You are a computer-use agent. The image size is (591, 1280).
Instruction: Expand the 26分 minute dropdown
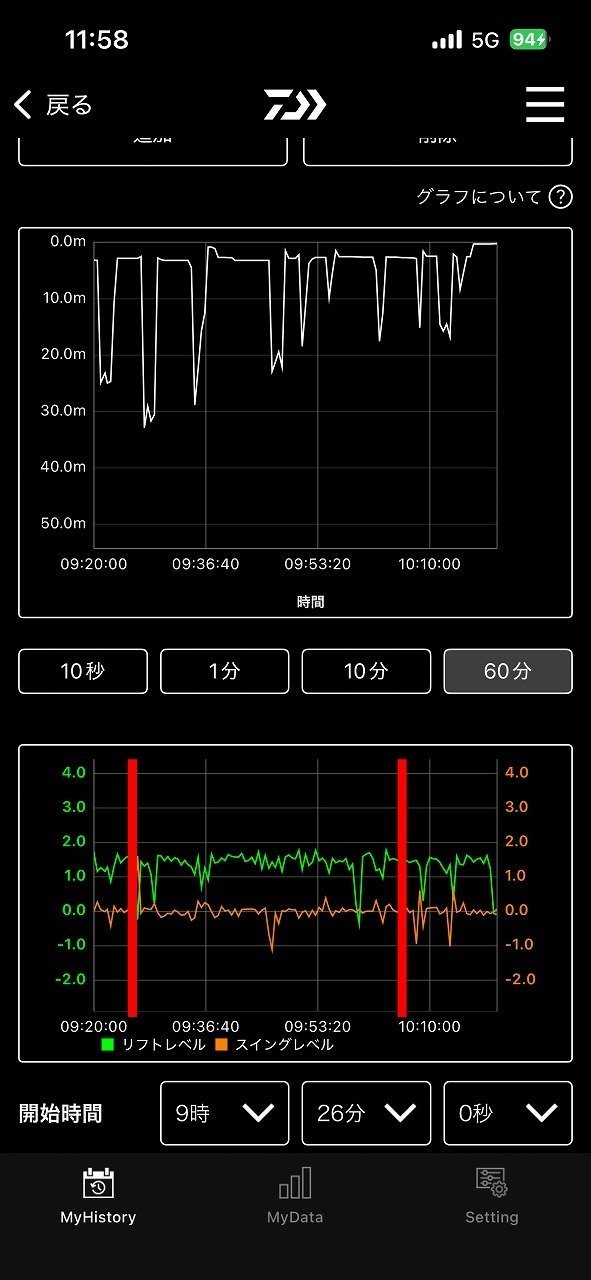tap(366, 1113)
